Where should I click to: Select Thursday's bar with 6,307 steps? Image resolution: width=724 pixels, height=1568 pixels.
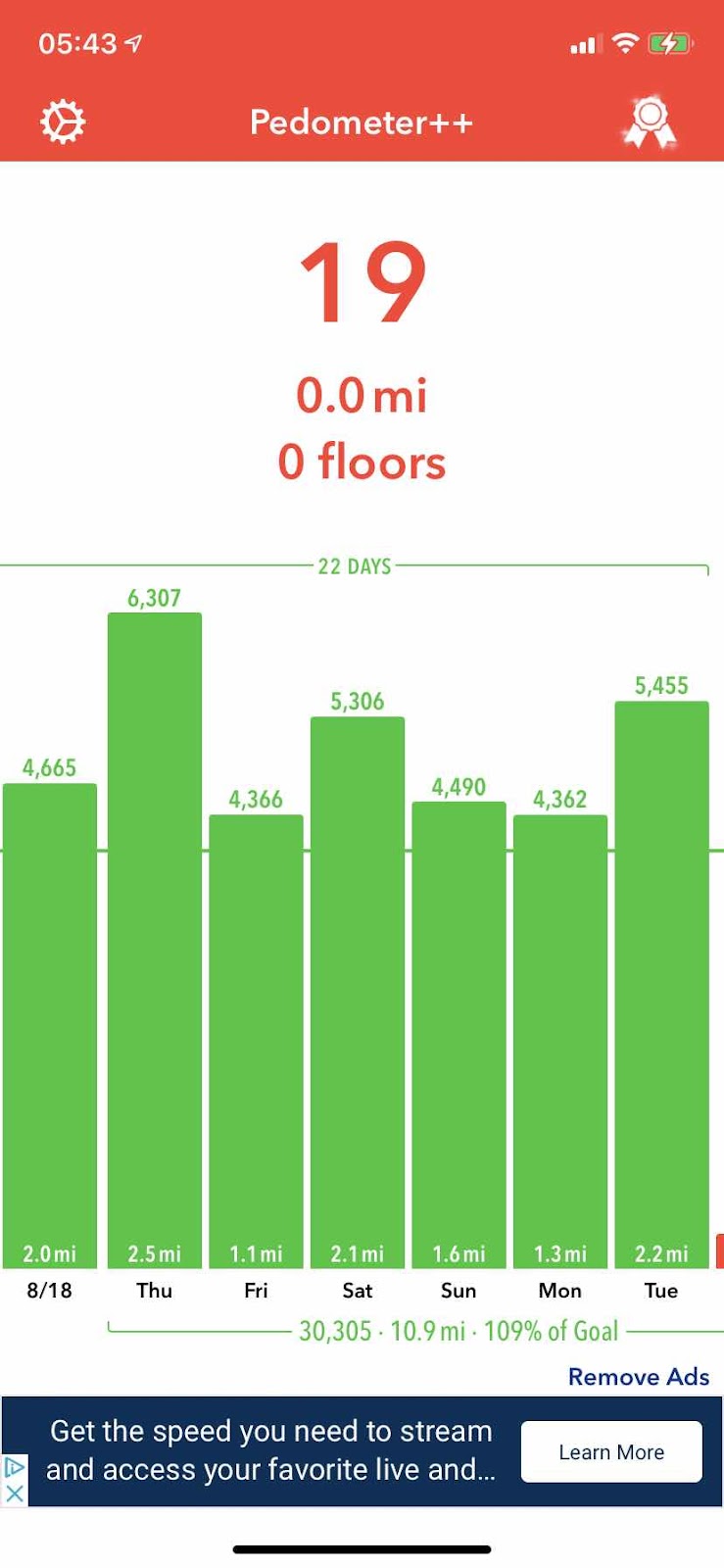point(155,940)
